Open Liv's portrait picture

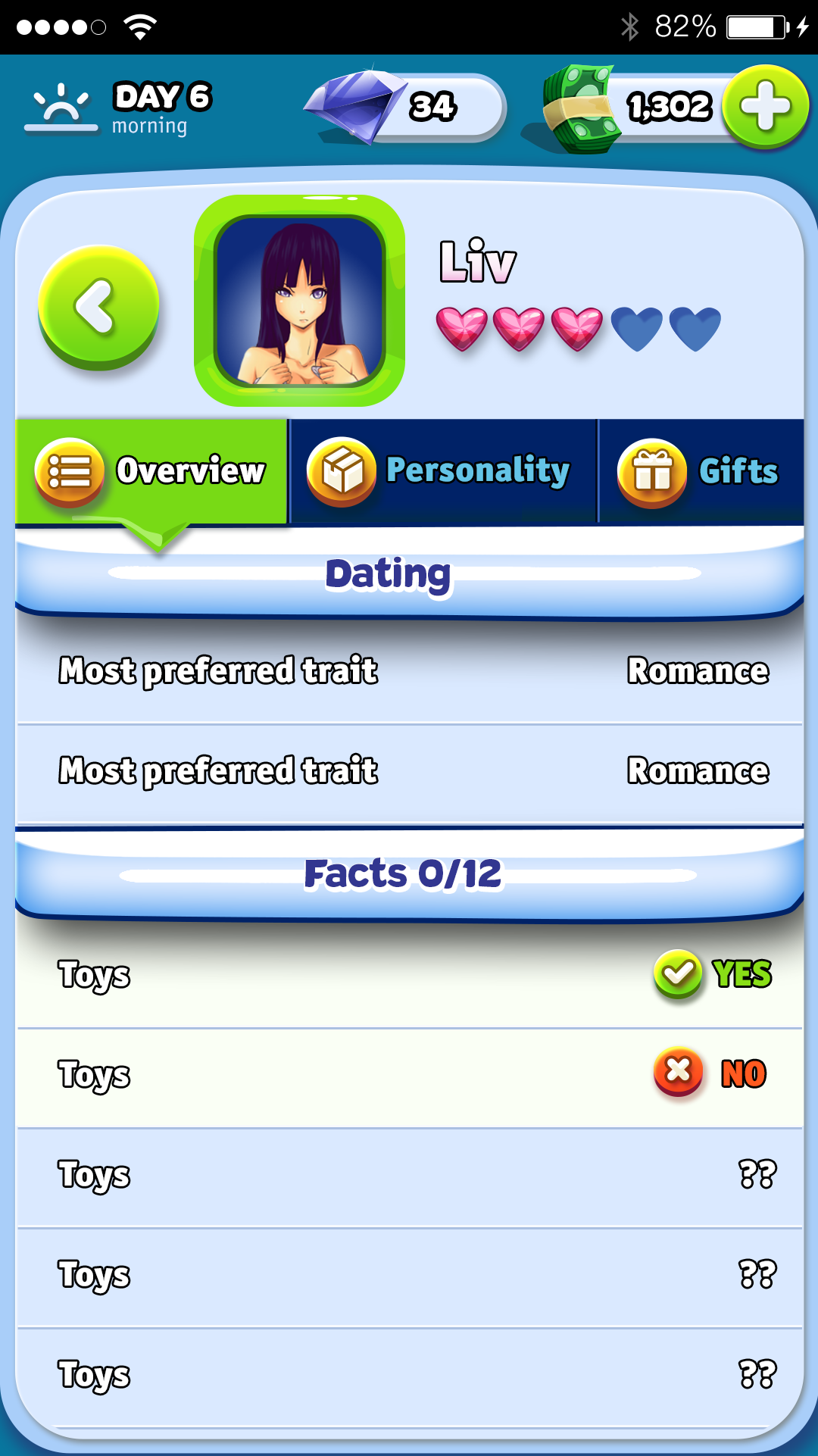300,301
